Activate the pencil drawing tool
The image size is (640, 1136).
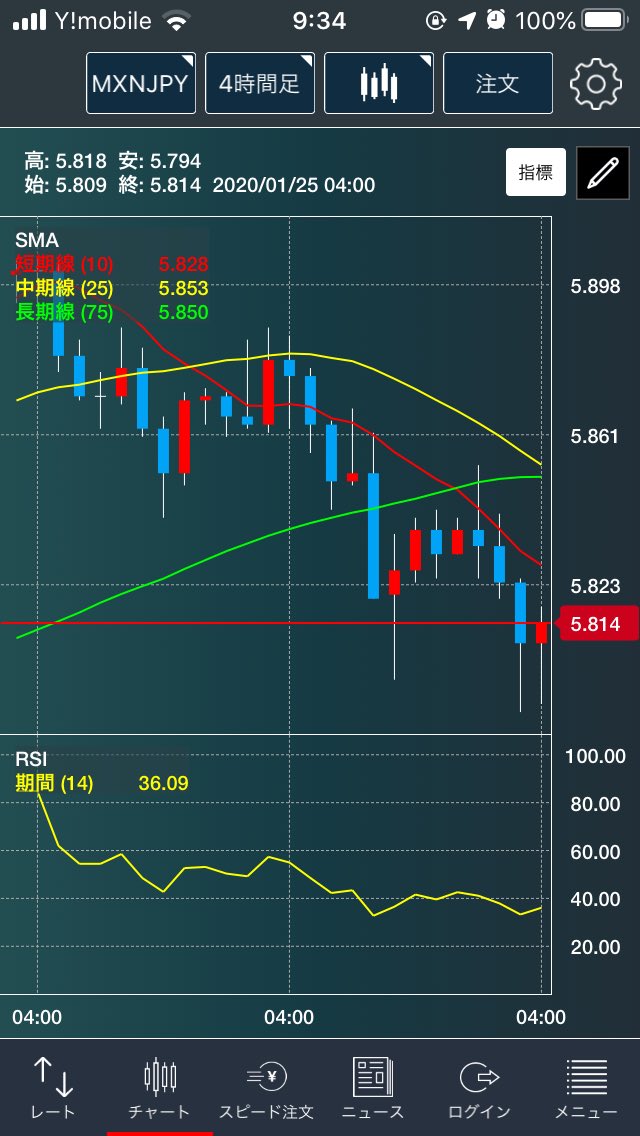[x=602, y=172]
